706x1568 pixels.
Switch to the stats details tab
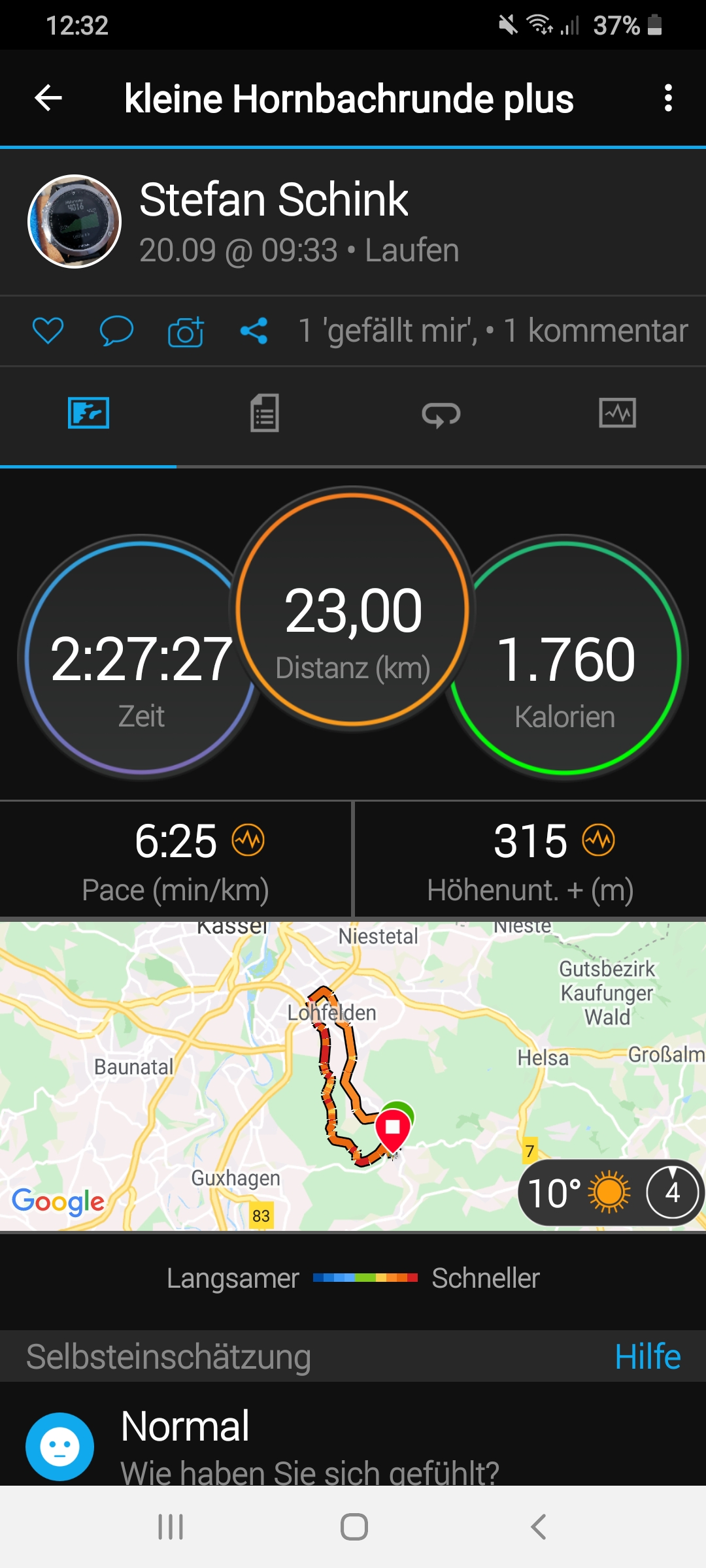tap(265, 414)
